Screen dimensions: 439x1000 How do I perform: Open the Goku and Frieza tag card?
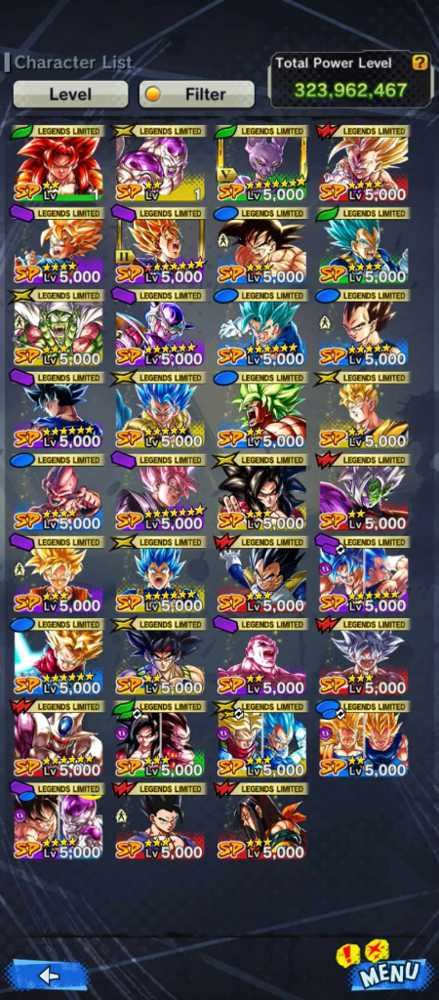tap(58, 821)
